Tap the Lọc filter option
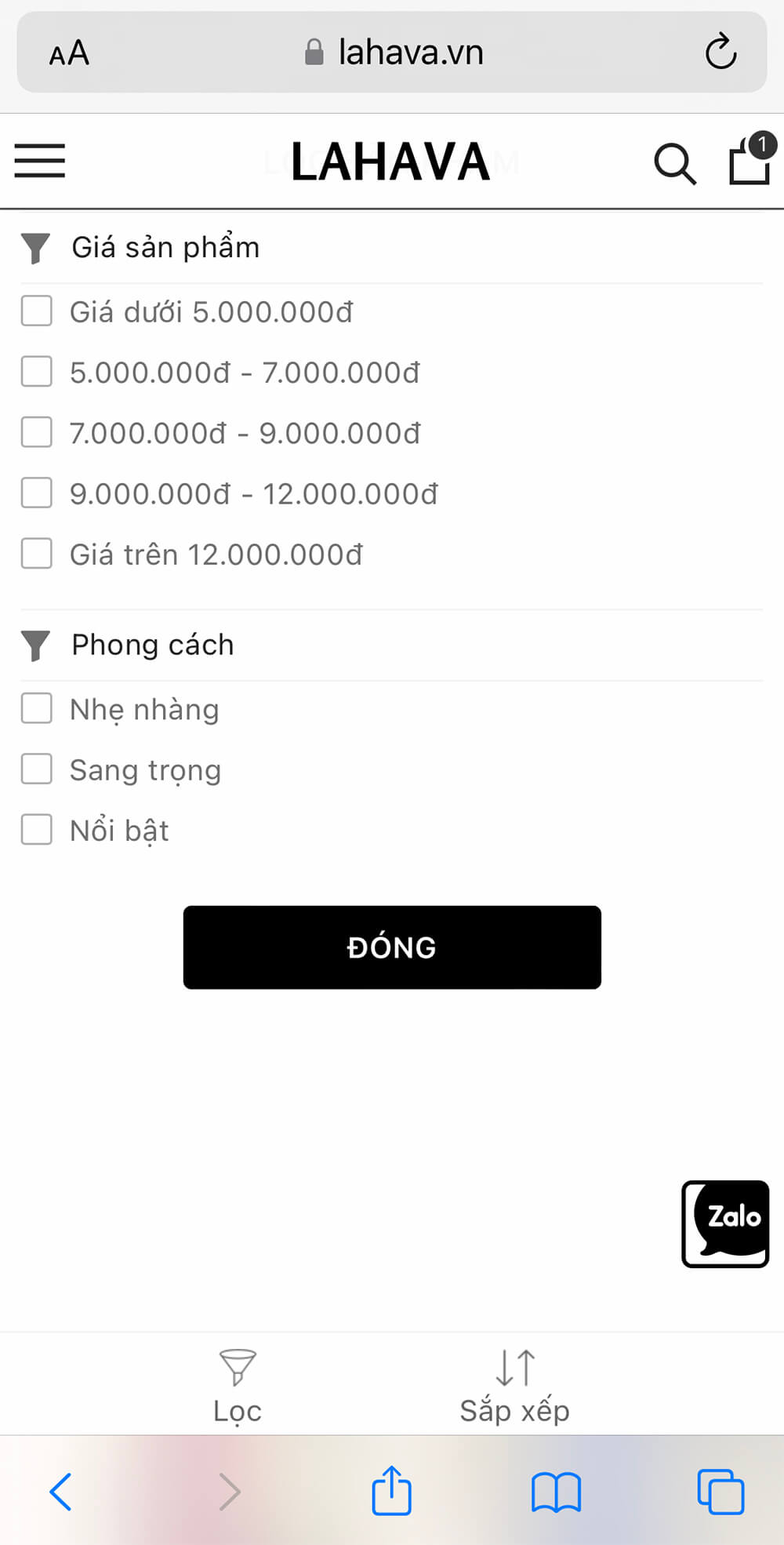The image size is (784, 1545). tap(238, 1387)
